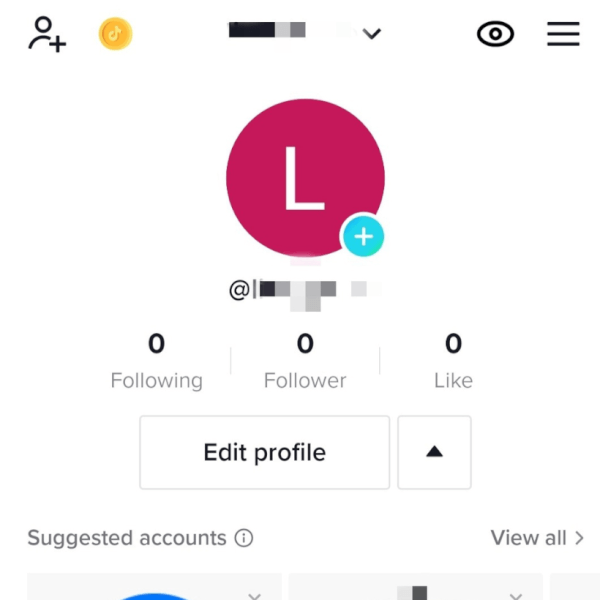The image size is (600, 600).
Task: Expand the account switcher dropdown
Action: [x=372, y=34]
